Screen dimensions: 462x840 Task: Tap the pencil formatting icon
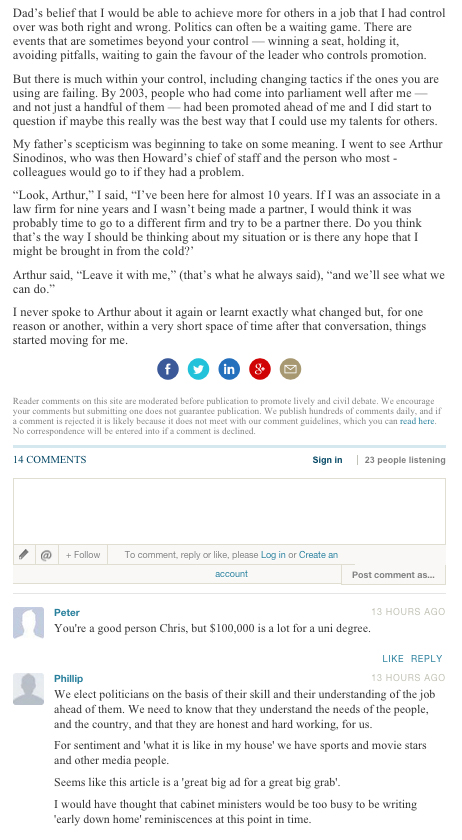tap(24, 555)
